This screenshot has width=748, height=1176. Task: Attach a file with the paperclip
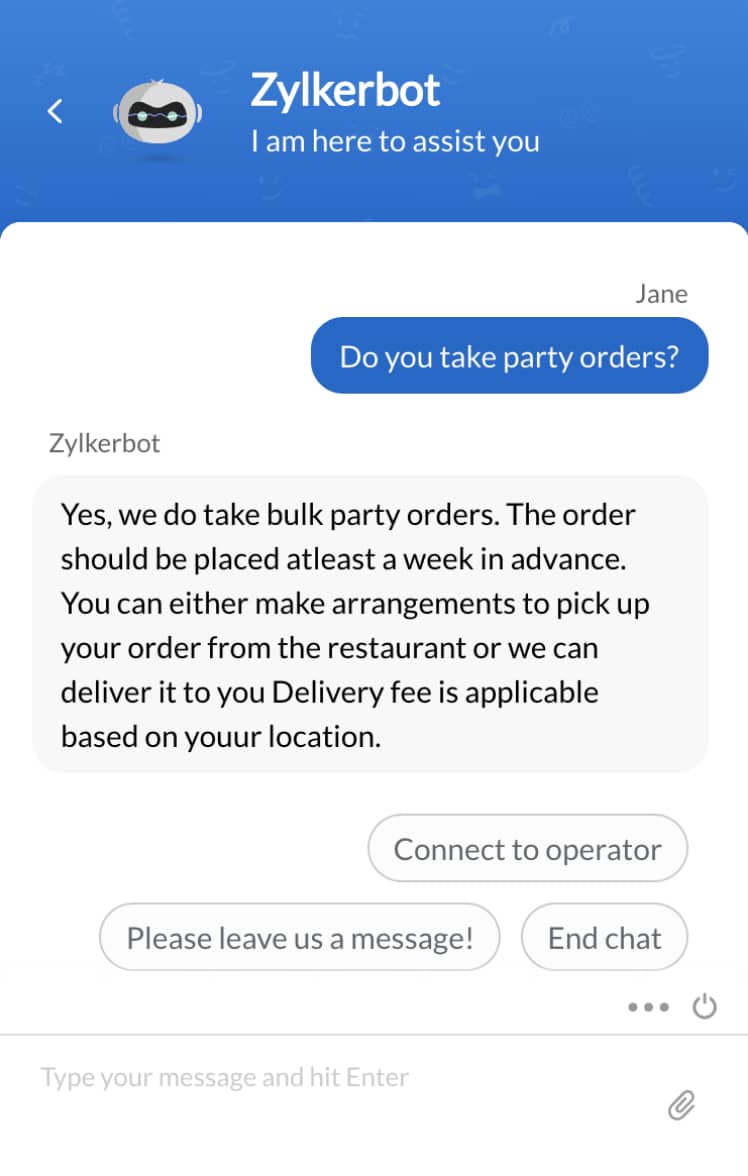681,1105
